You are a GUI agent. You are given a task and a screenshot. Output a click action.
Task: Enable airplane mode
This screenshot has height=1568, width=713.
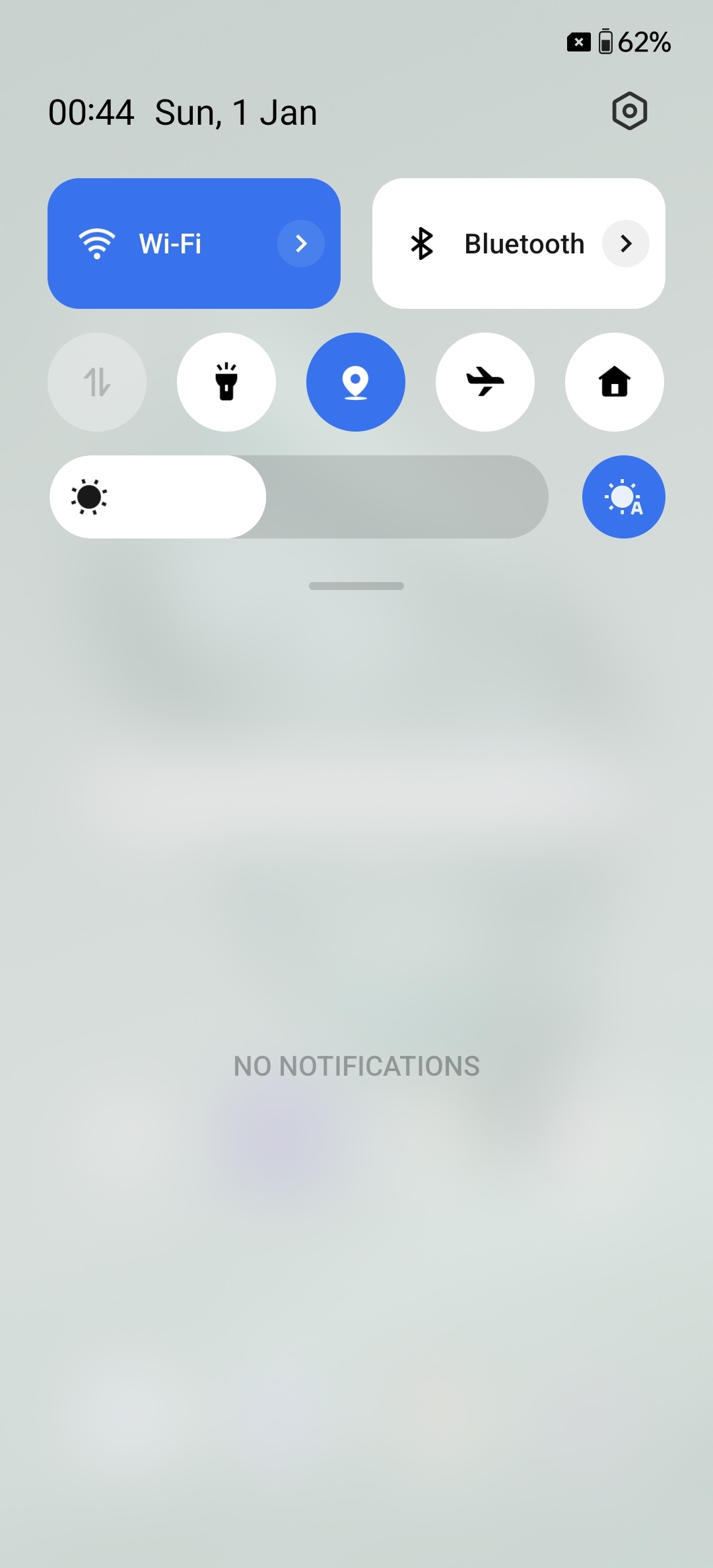(485, 382)
